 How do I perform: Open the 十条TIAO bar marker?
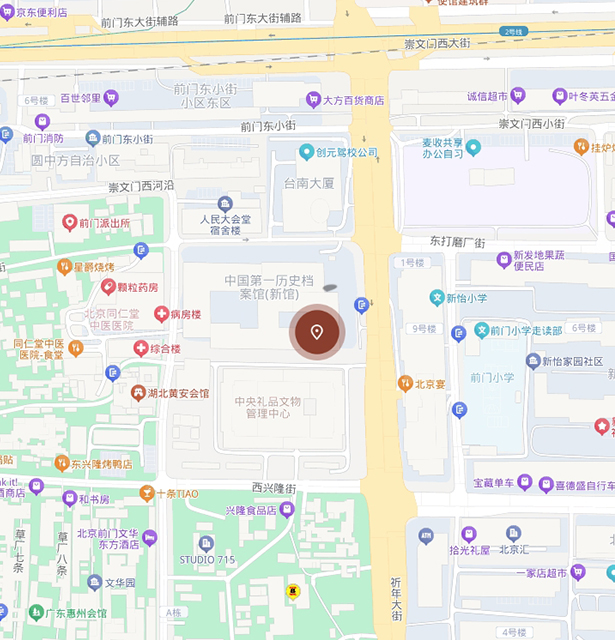(147, 494)
